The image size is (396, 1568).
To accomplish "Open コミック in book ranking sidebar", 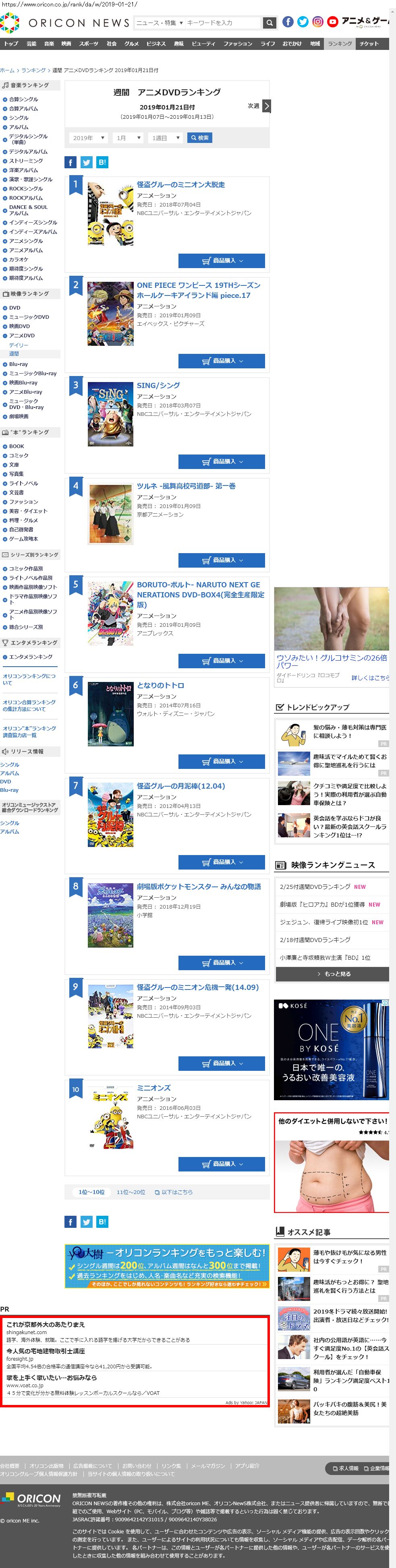I will point(18,455).
